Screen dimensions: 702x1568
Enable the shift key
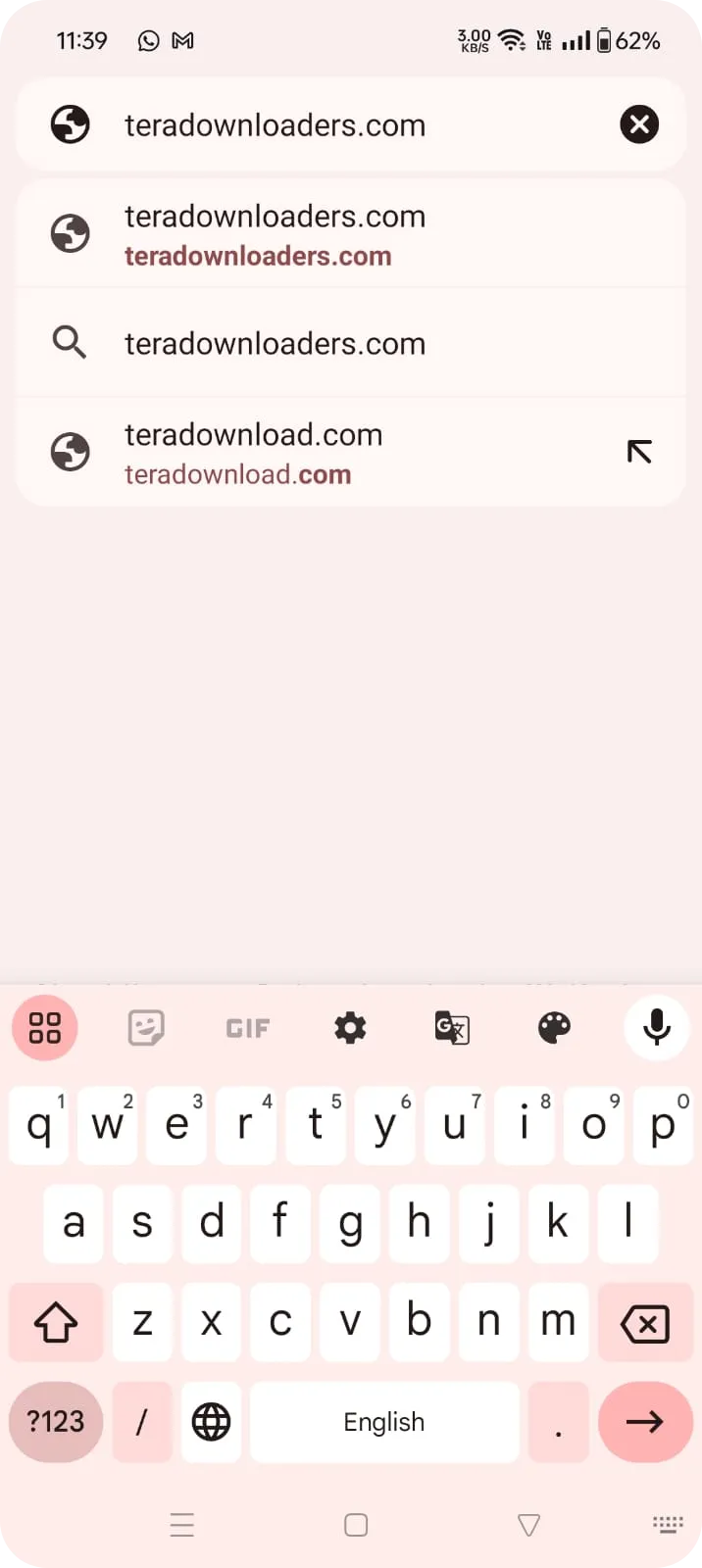coord(56,1324)
